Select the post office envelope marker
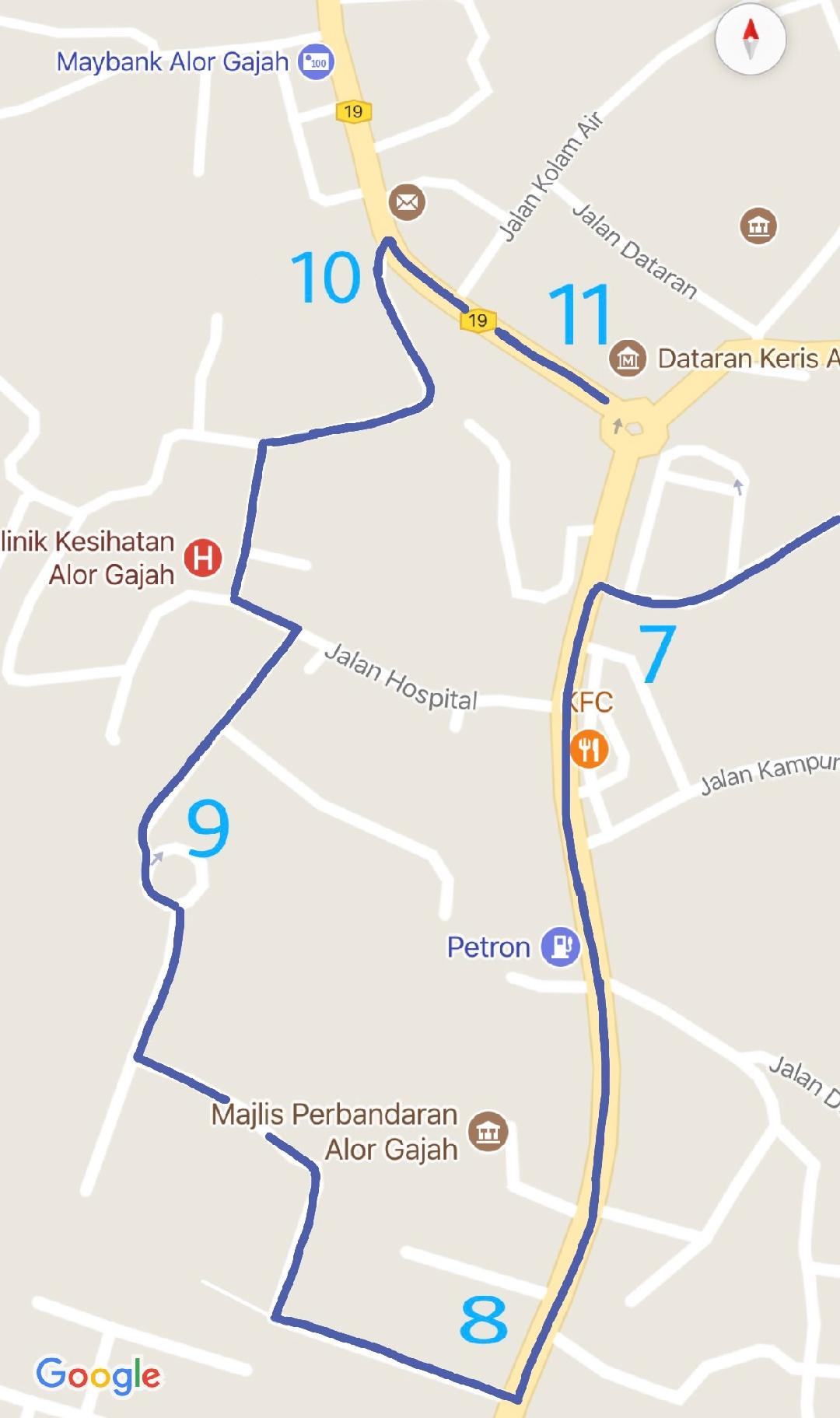Image resolution: width=840 pixels, height=1418 pixels. pos(407,202)
